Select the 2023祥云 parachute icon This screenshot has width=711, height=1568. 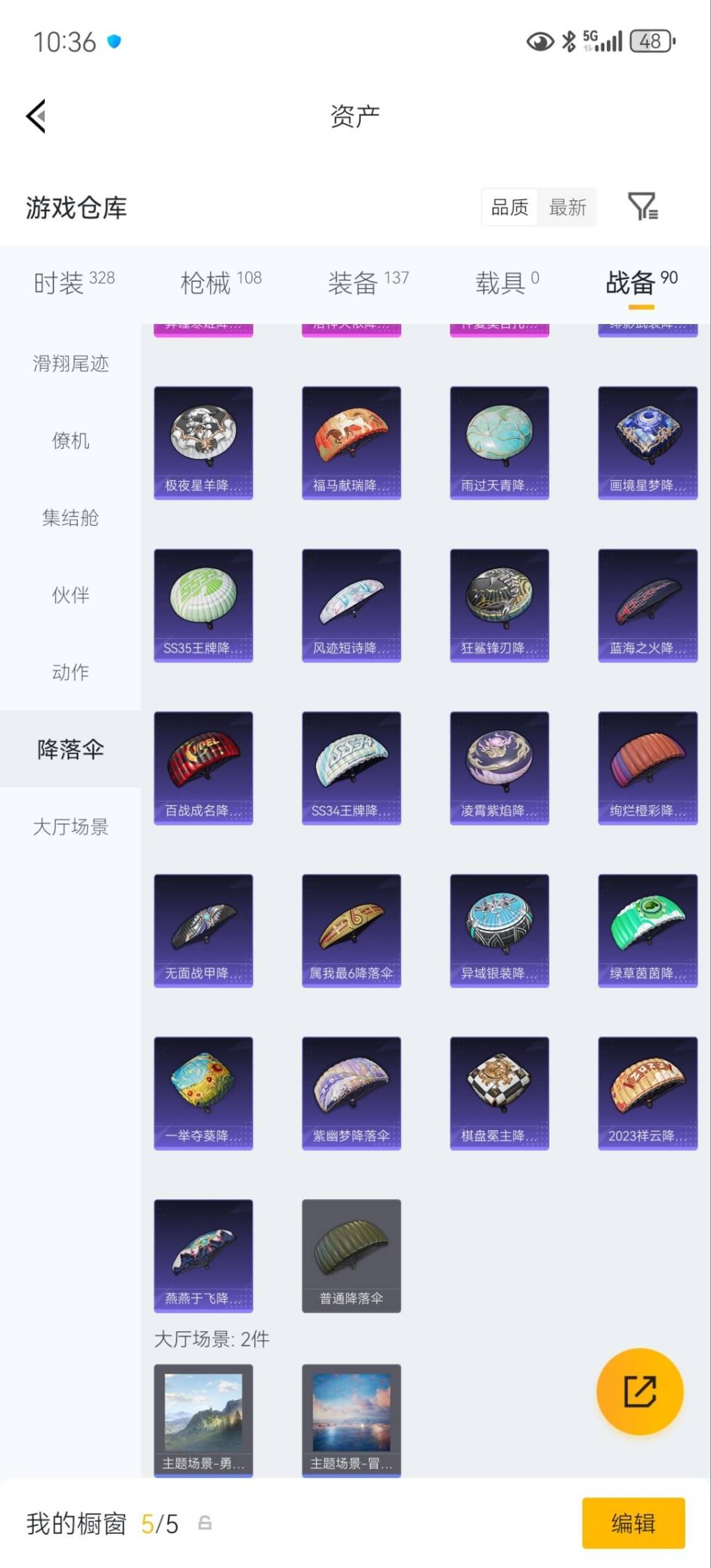tap(646, 1090)
